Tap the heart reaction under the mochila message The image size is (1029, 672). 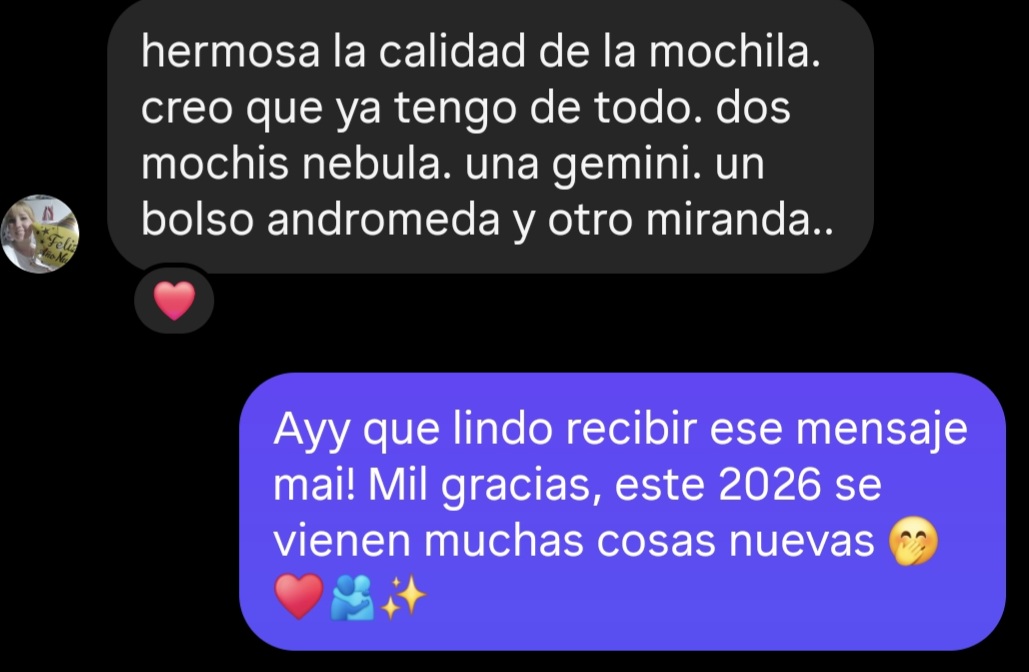click(175, 301)
